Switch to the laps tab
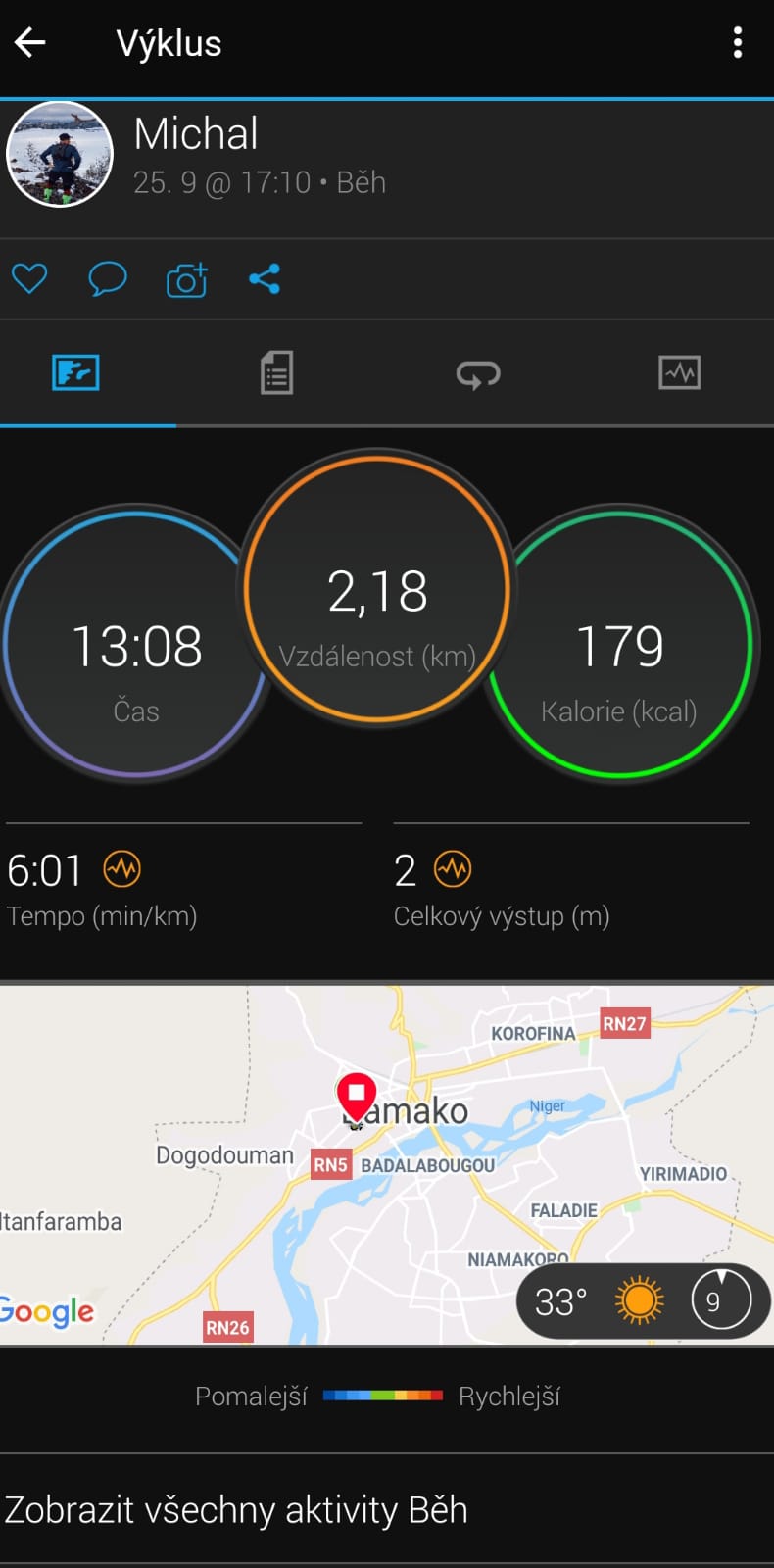The height and width of the screenshot is (1568, 774). 478,373
